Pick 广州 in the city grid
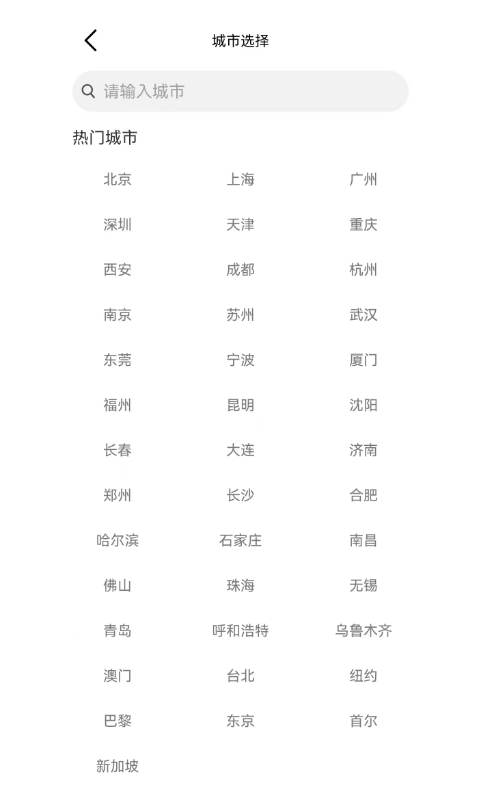 click(x=363, y=179)
